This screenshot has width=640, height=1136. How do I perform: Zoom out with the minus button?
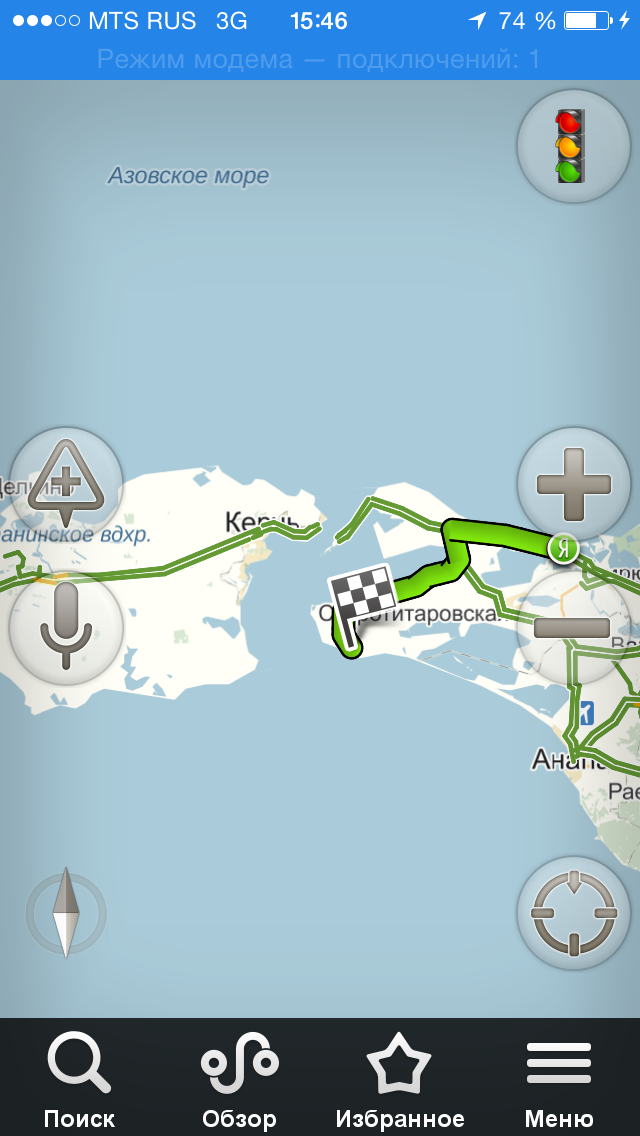pyautogui.click(x=573, y=628)
